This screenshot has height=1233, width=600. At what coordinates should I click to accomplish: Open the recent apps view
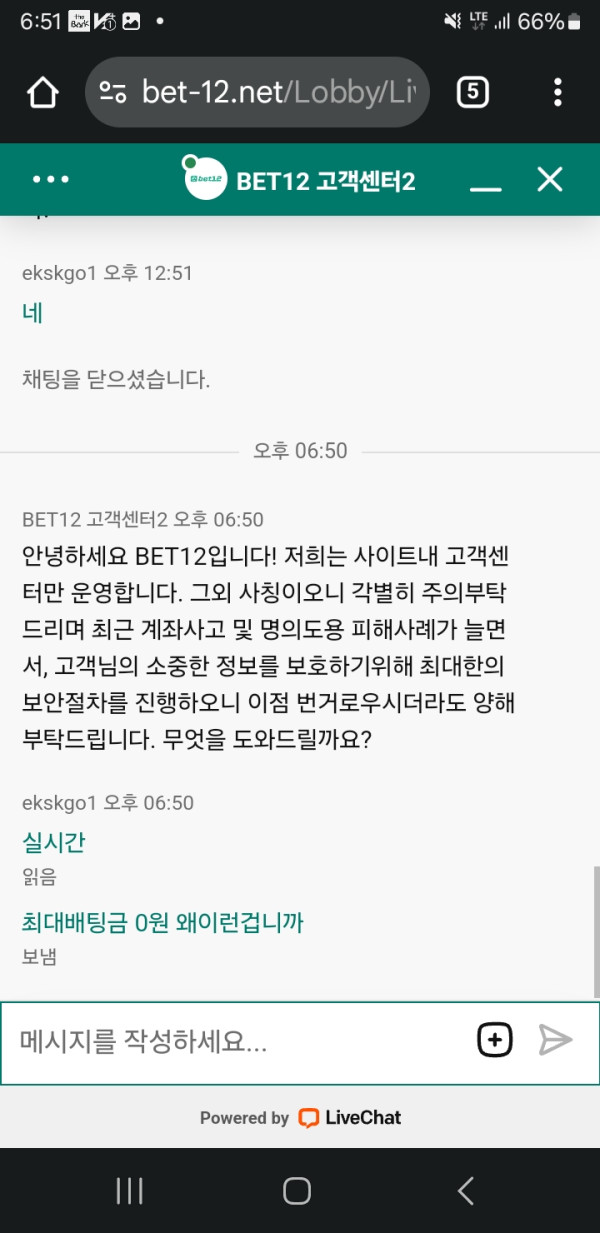coord(130,1190)
